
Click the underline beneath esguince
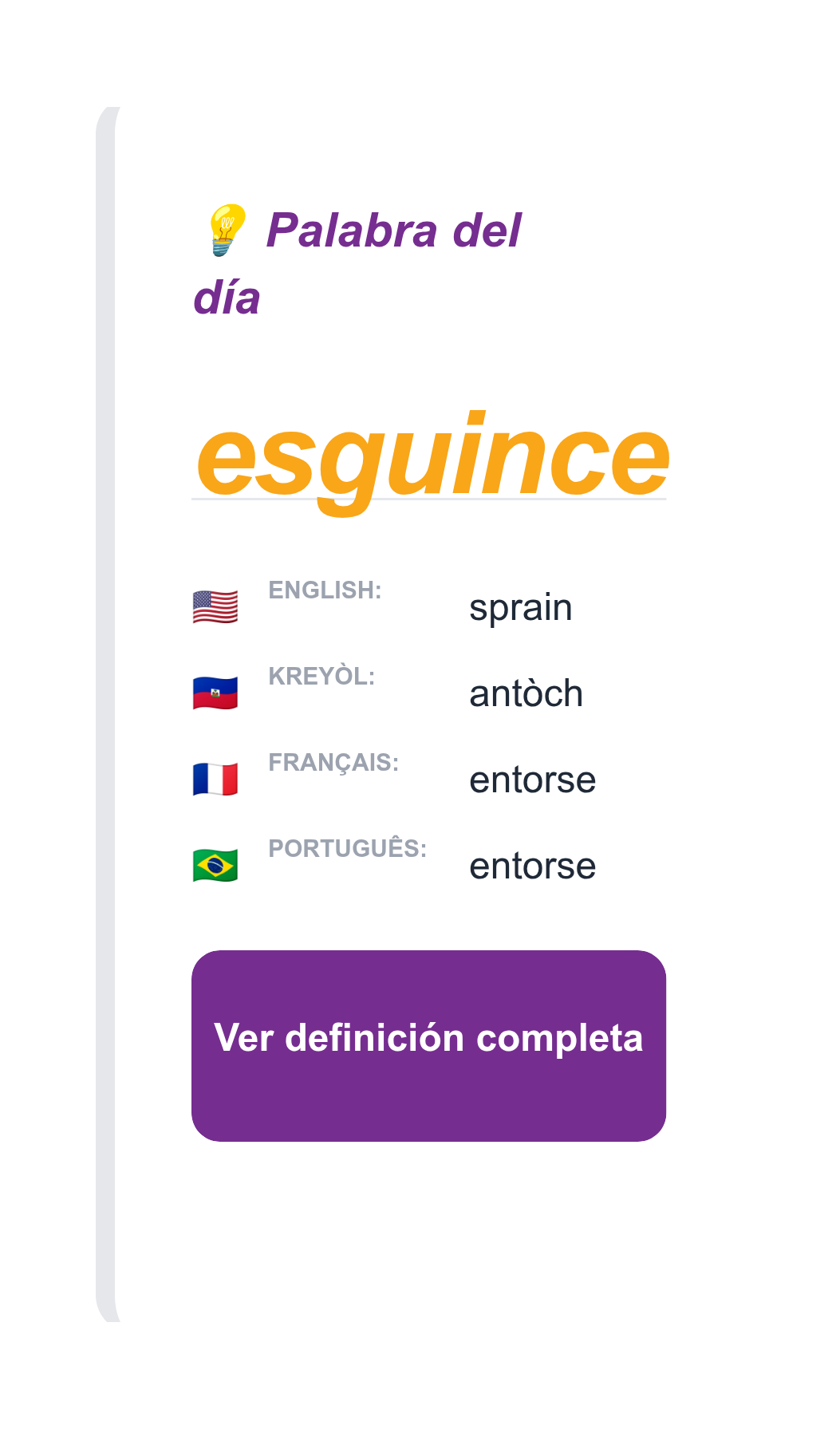click(x=431, y=499)
